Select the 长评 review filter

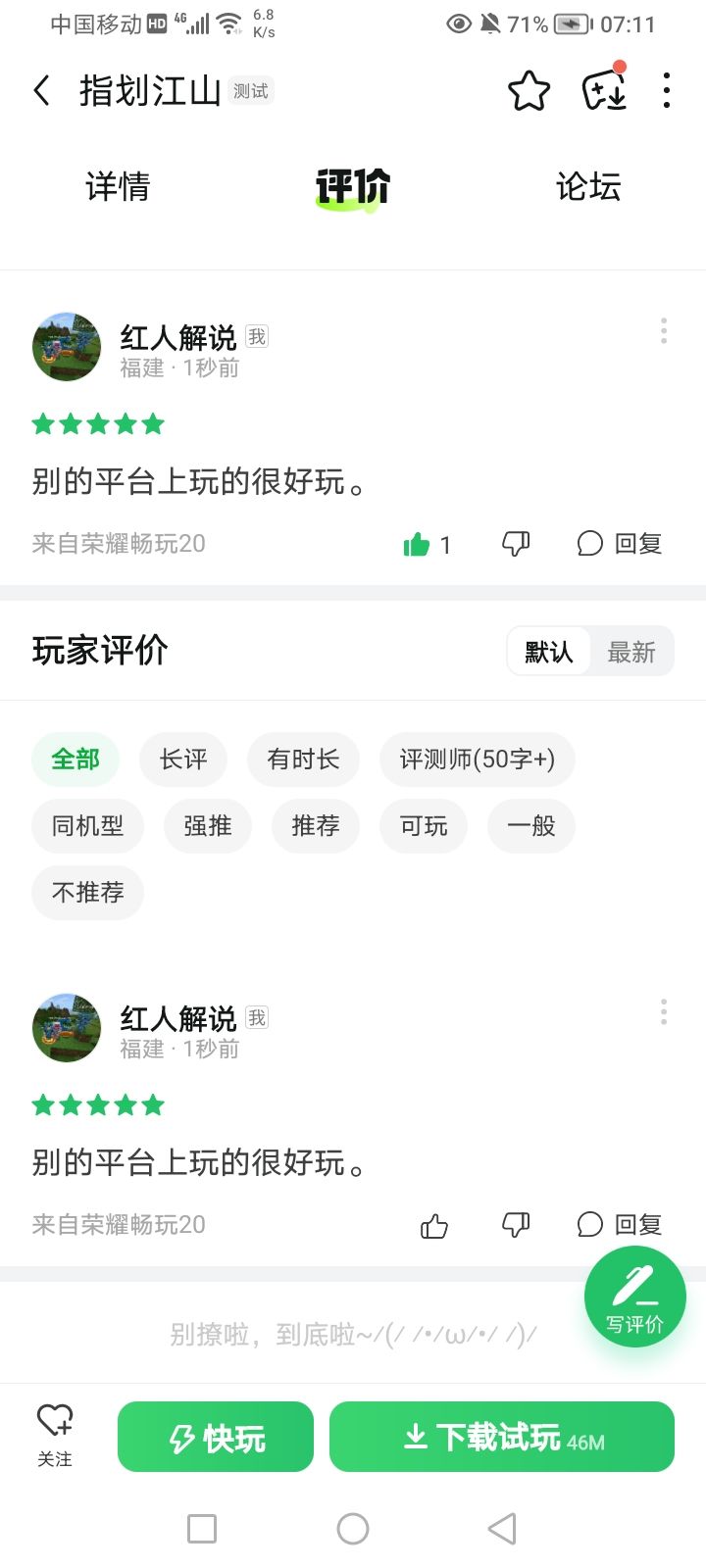(182, 759)
